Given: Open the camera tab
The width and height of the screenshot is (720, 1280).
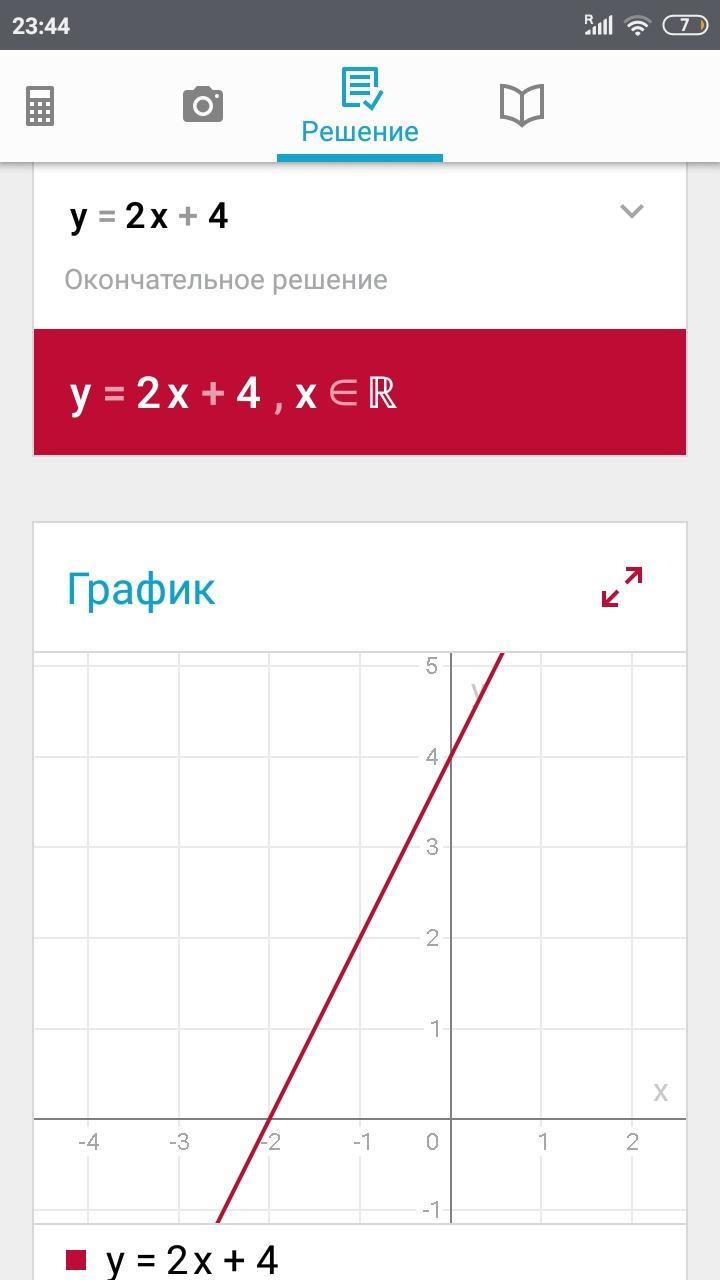Looking at the screenshot, I should [x=202, y=104].
